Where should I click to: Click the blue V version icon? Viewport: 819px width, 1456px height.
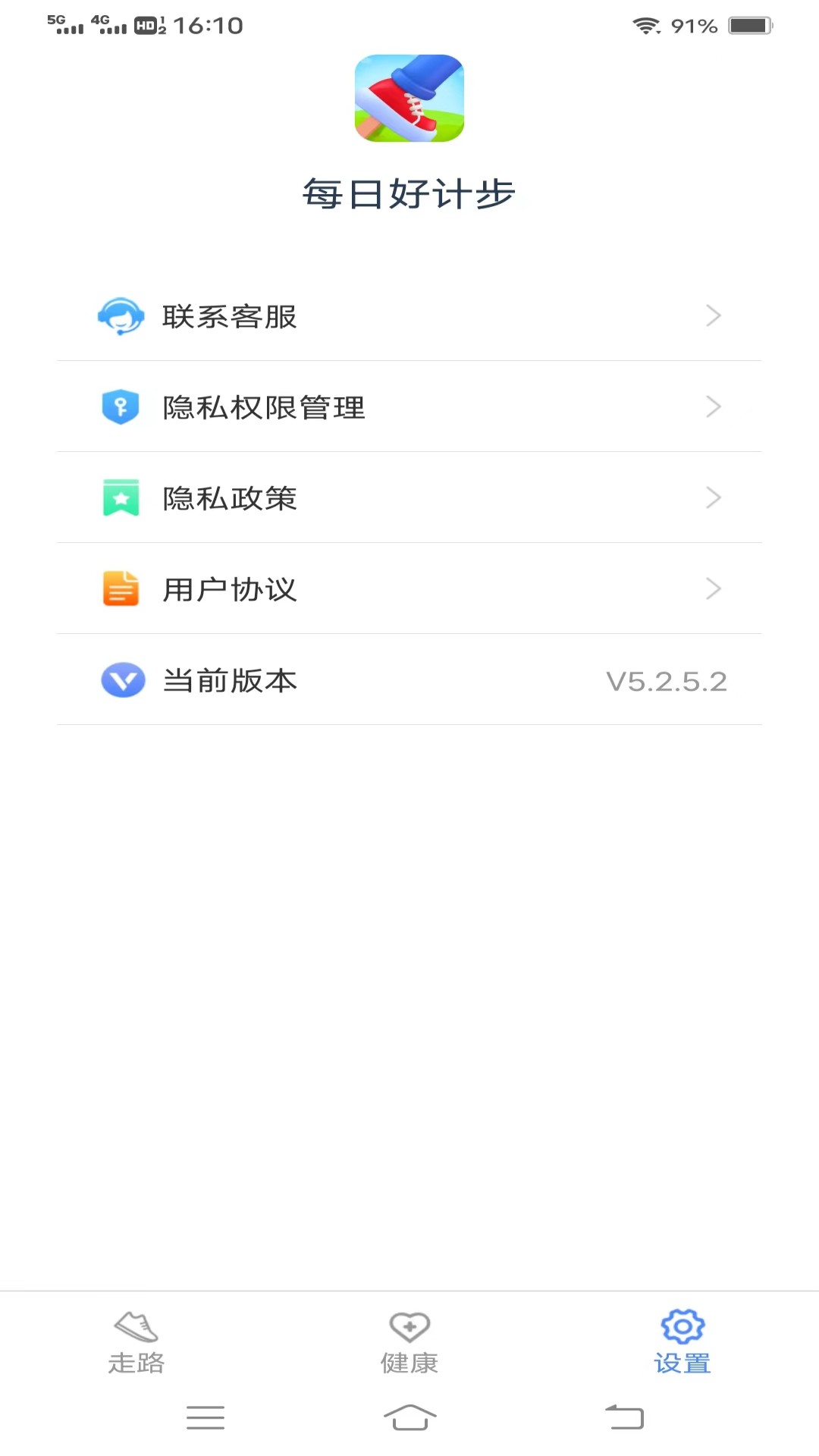pos(121,680)
